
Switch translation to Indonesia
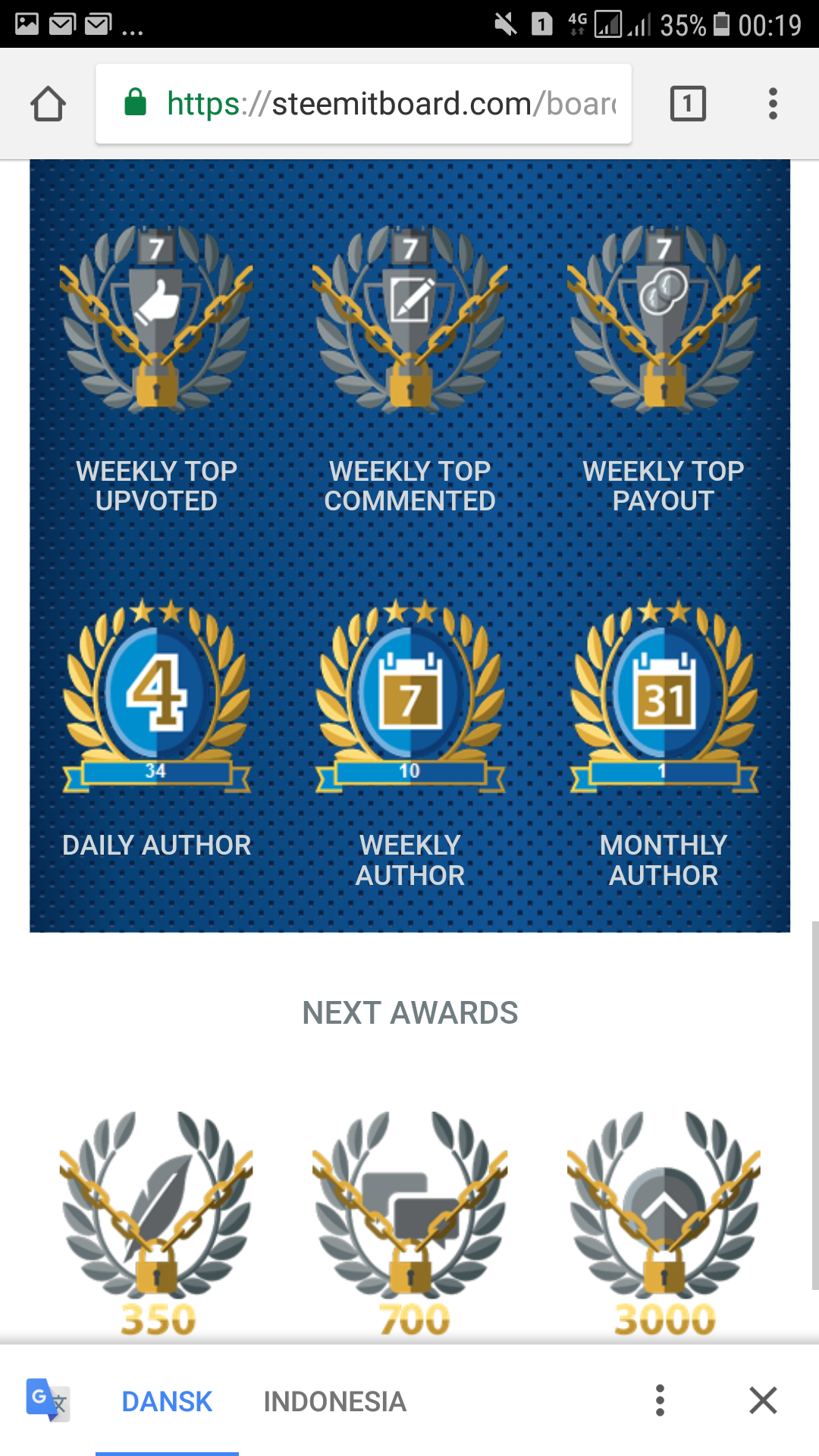click(x=334, y=1401)
